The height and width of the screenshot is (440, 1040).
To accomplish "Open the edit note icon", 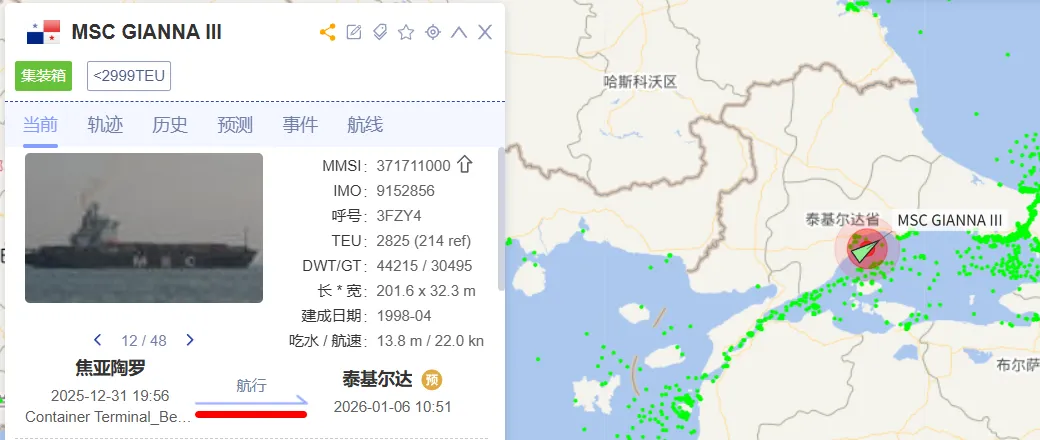I will tap(354, 32).
